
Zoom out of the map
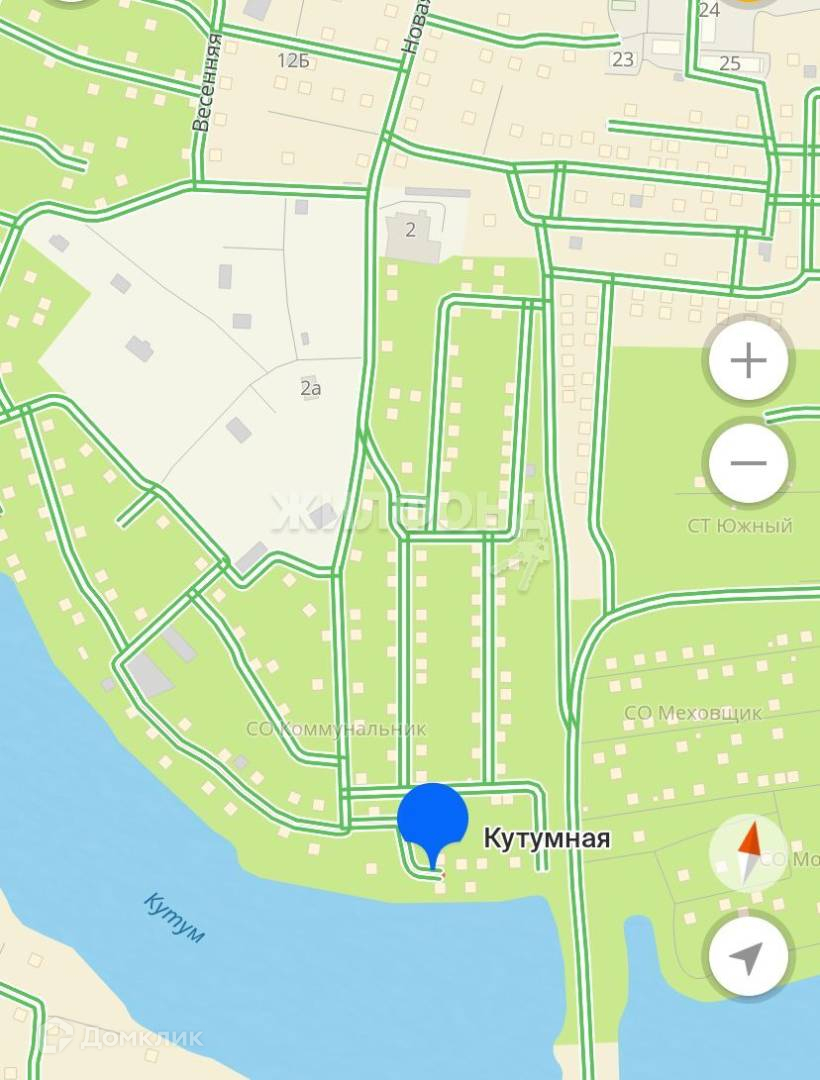pos(749,463)
